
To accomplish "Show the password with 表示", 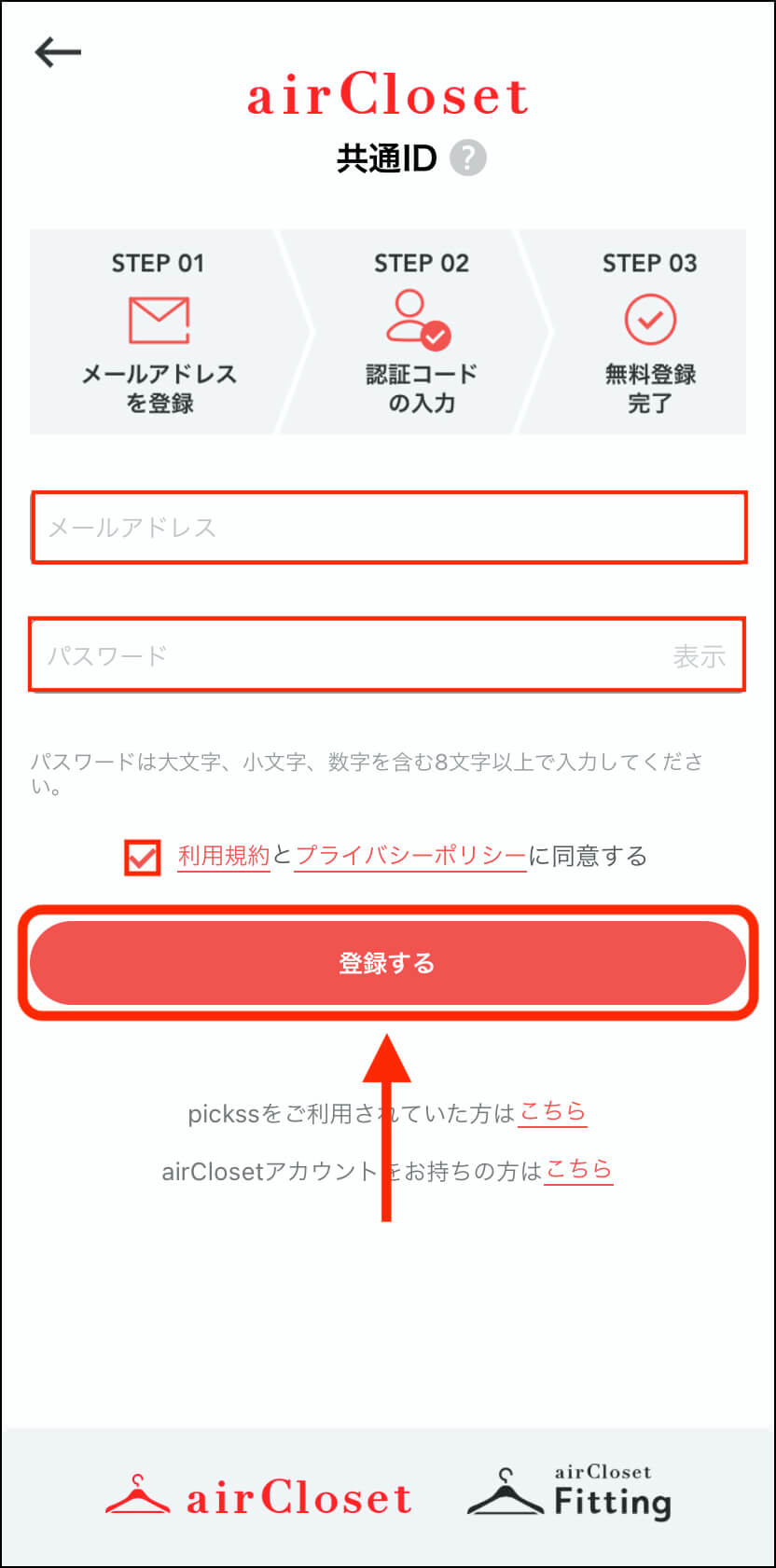I will coord(699,656).
